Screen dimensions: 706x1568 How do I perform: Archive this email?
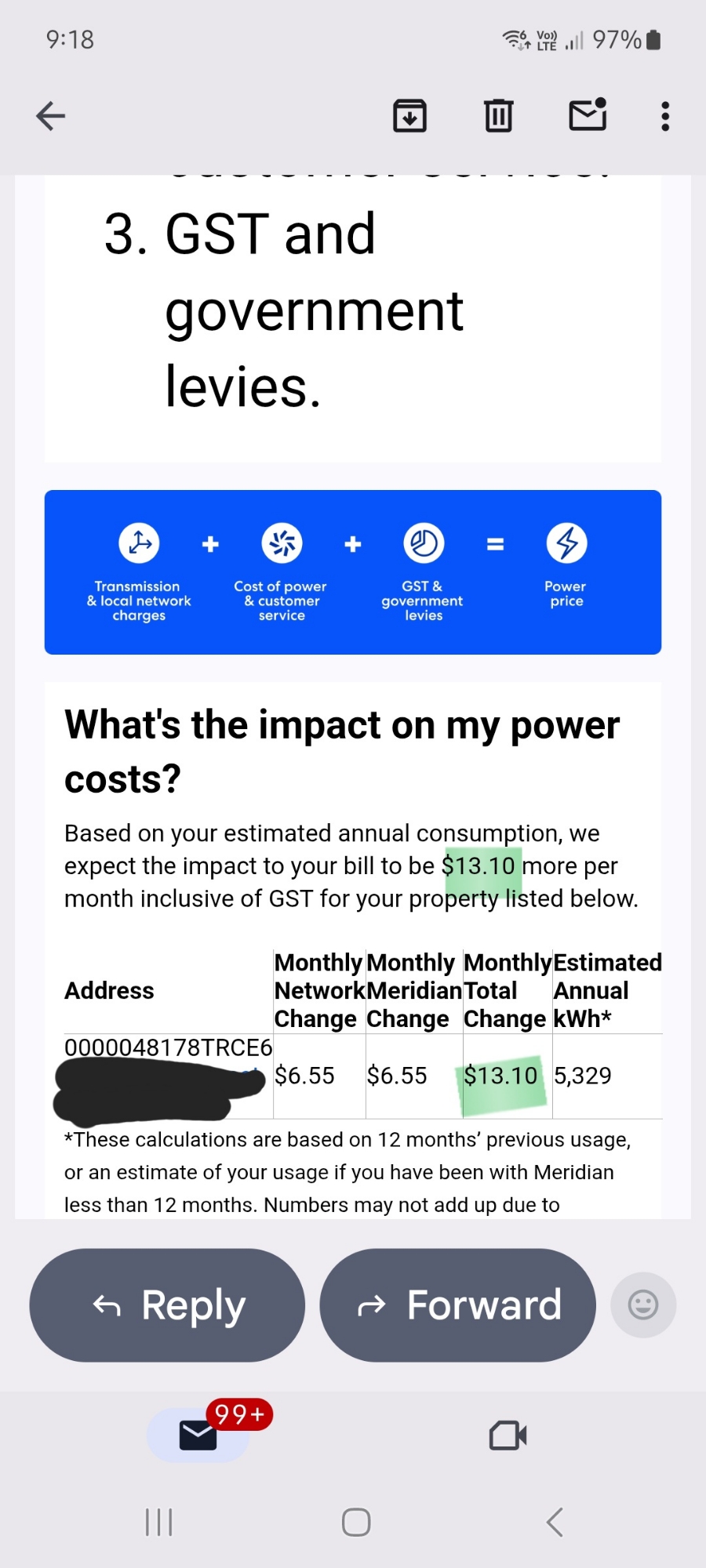pyautogui.click(x=409, y=116)
